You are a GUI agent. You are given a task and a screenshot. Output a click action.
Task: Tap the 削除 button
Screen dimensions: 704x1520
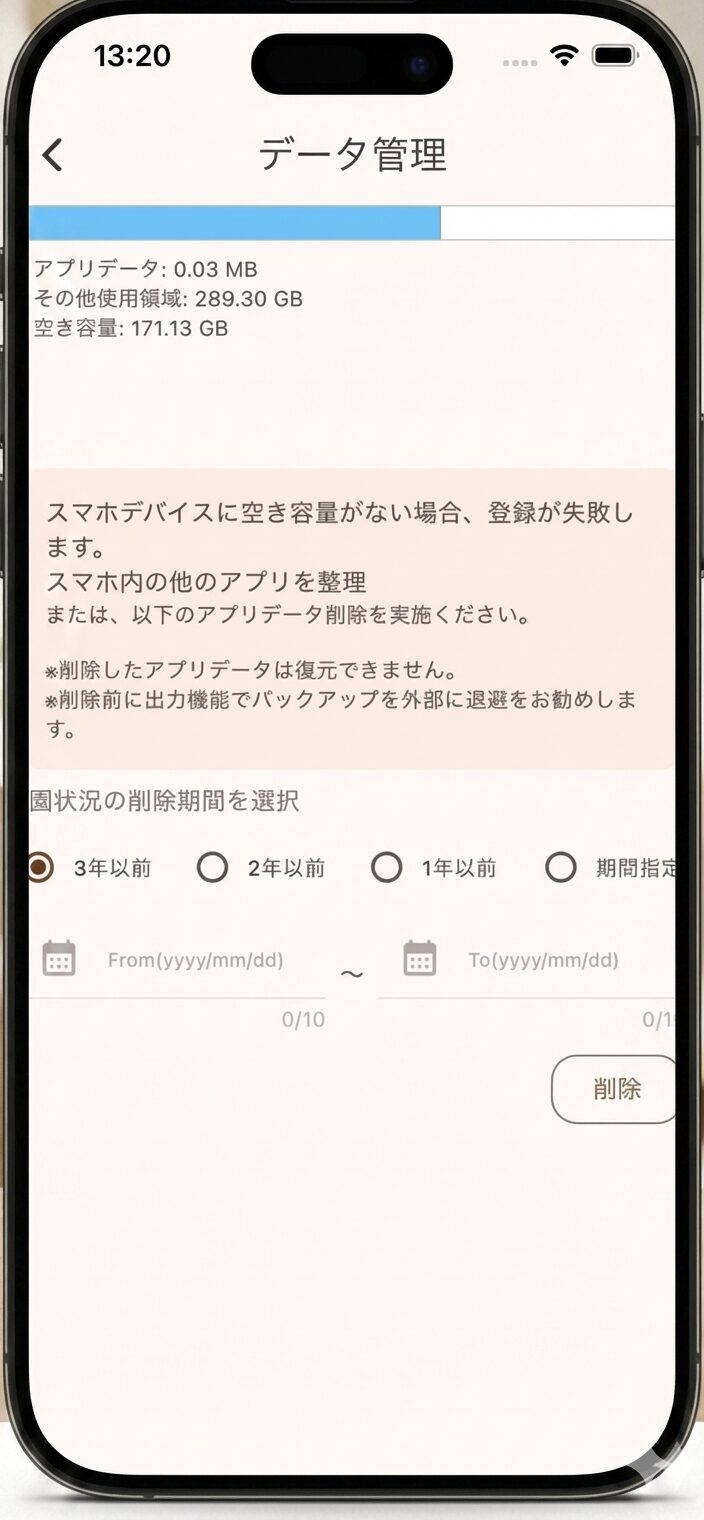[616, 1089]
